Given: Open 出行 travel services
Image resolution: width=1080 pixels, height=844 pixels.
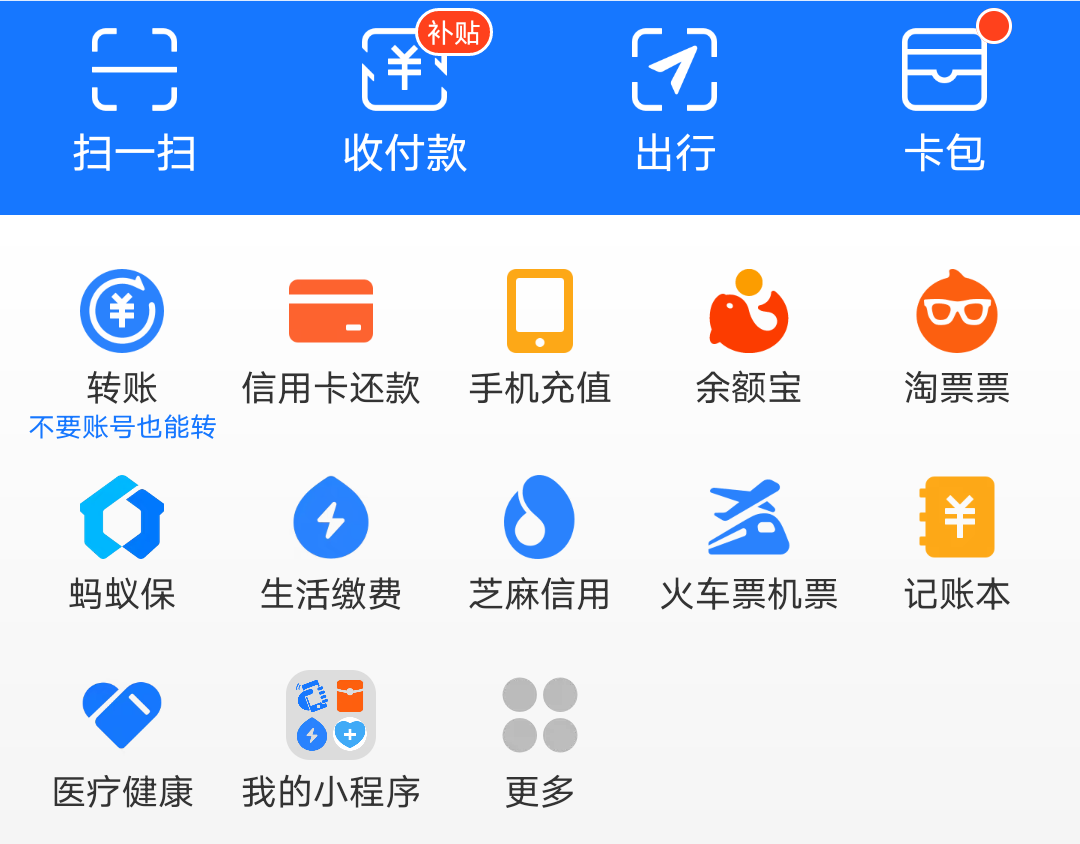Looking at the screenshot, I should pyautogui.click(x=675, y=100).
